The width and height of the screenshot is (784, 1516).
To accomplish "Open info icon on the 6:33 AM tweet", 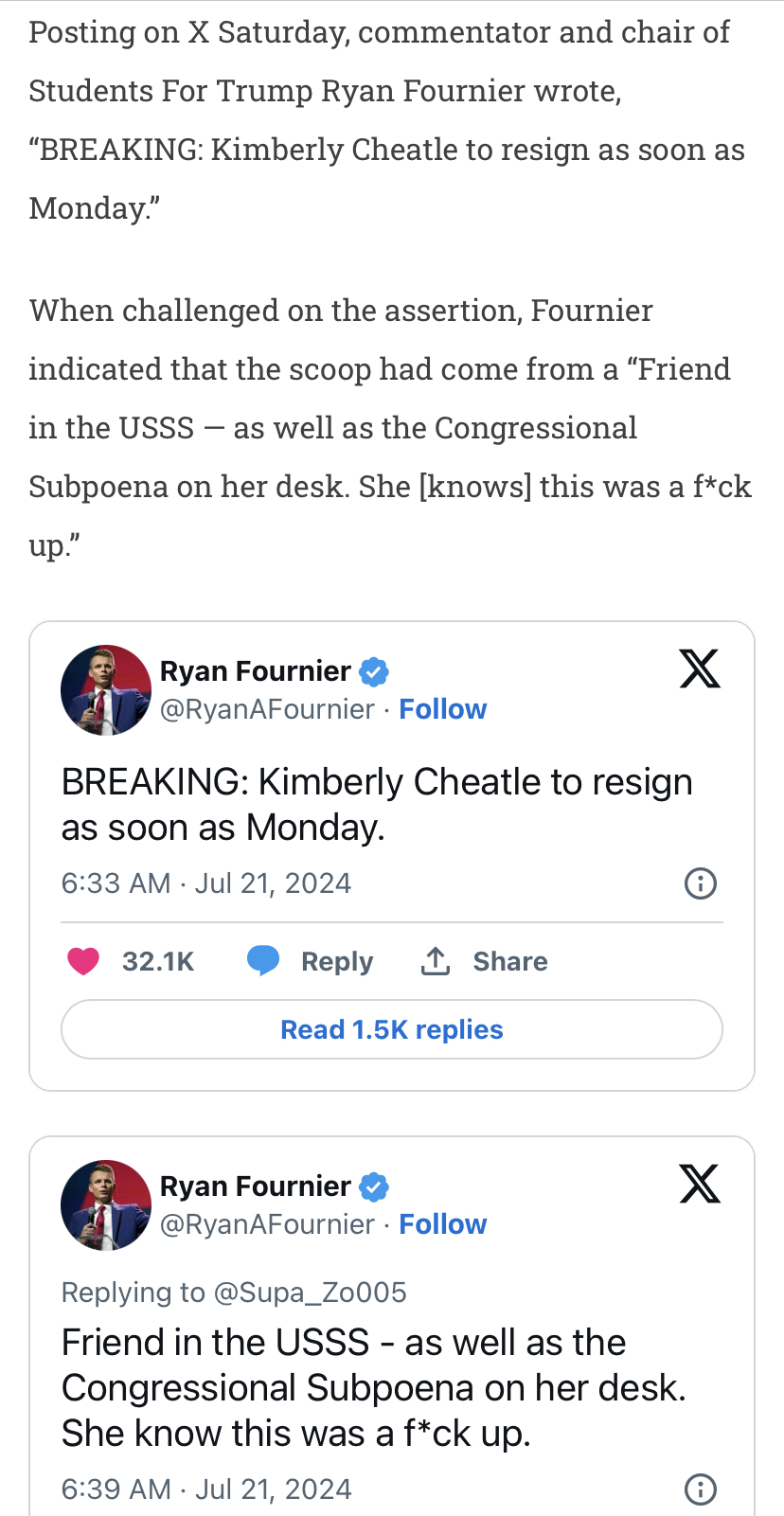I will (x=700, y=883).
